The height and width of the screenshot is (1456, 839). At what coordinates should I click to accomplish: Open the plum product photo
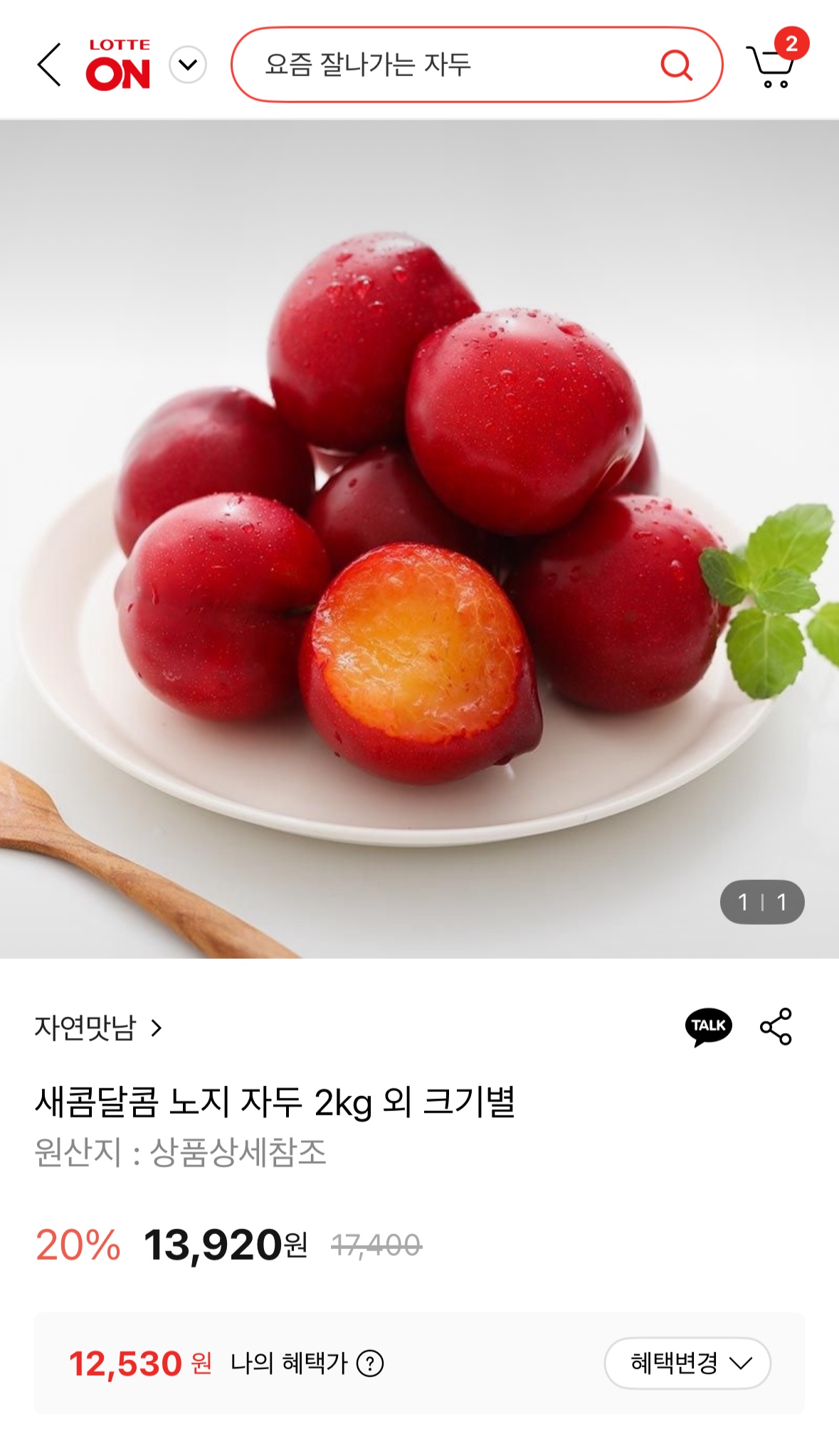[x=419, y=538]
